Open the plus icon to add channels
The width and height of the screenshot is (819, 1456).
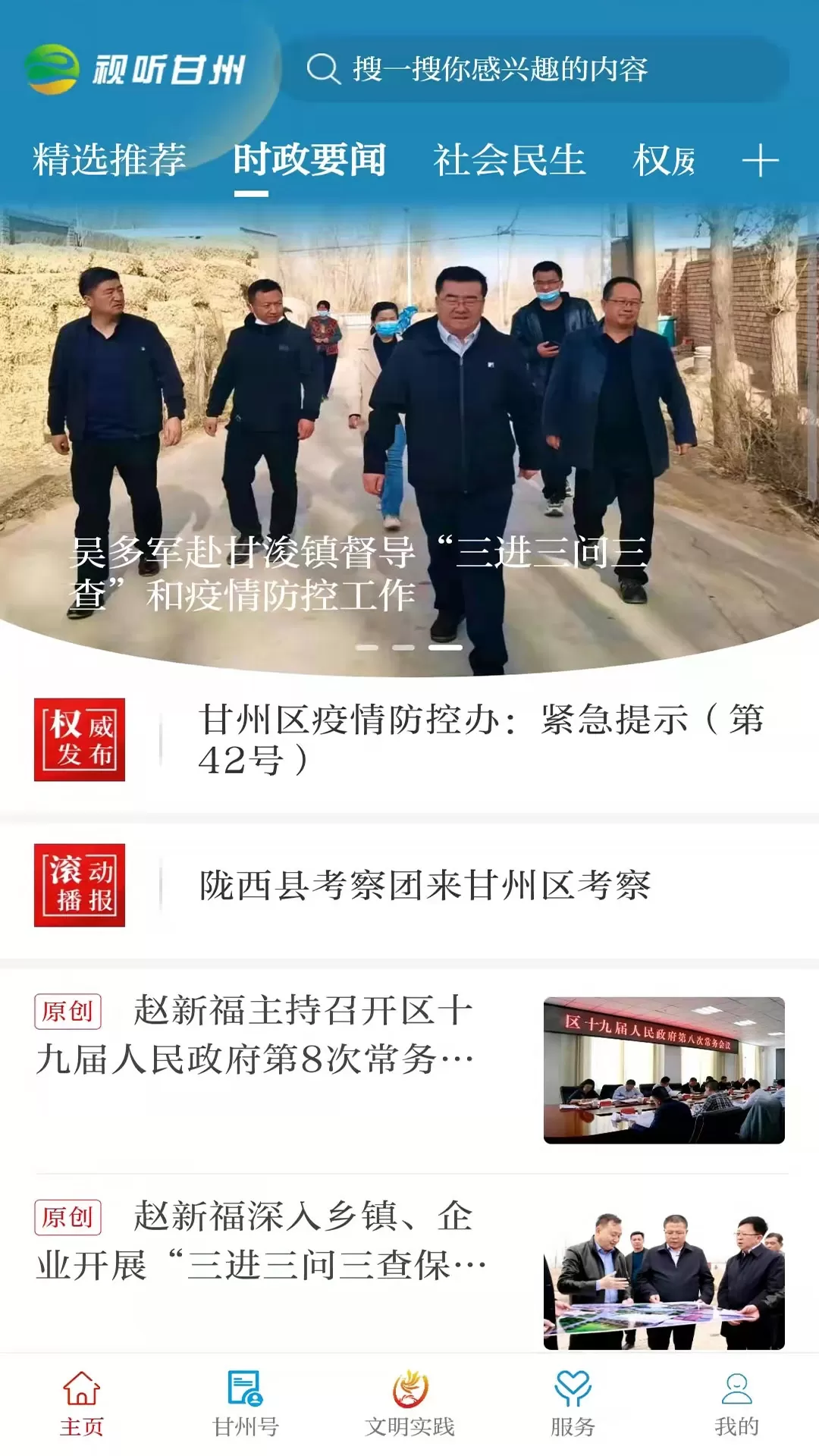click(x=760, y=162)
